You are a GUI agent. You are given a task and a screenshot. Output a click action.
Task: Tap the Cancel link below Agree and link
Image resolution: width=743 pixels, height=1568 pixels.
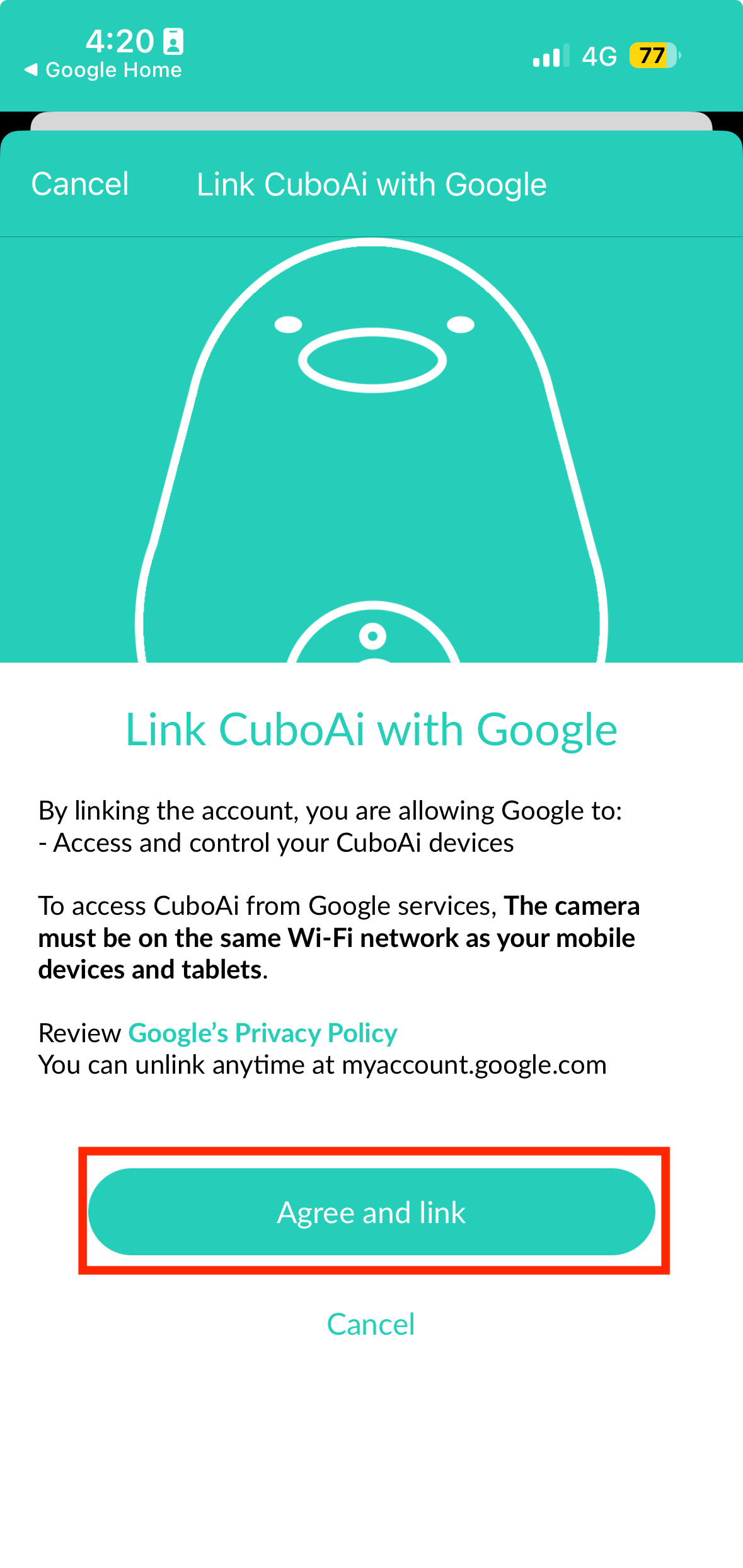[x=371, y=1324]
